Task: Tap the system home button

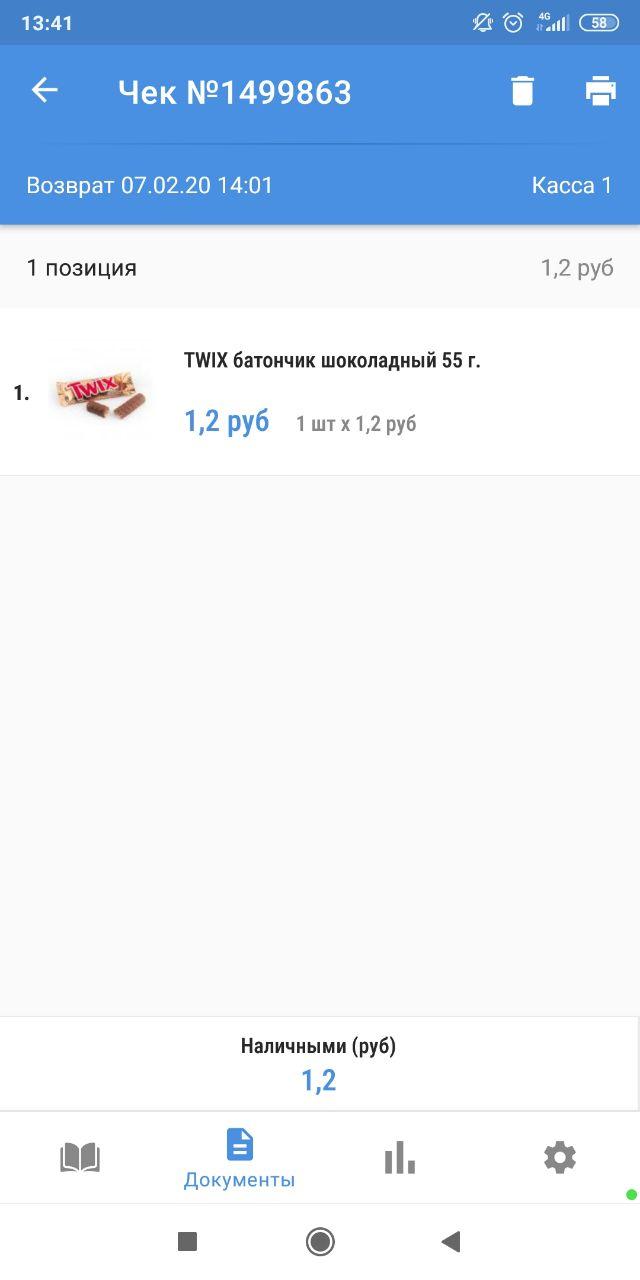Action: (320, 1242)
